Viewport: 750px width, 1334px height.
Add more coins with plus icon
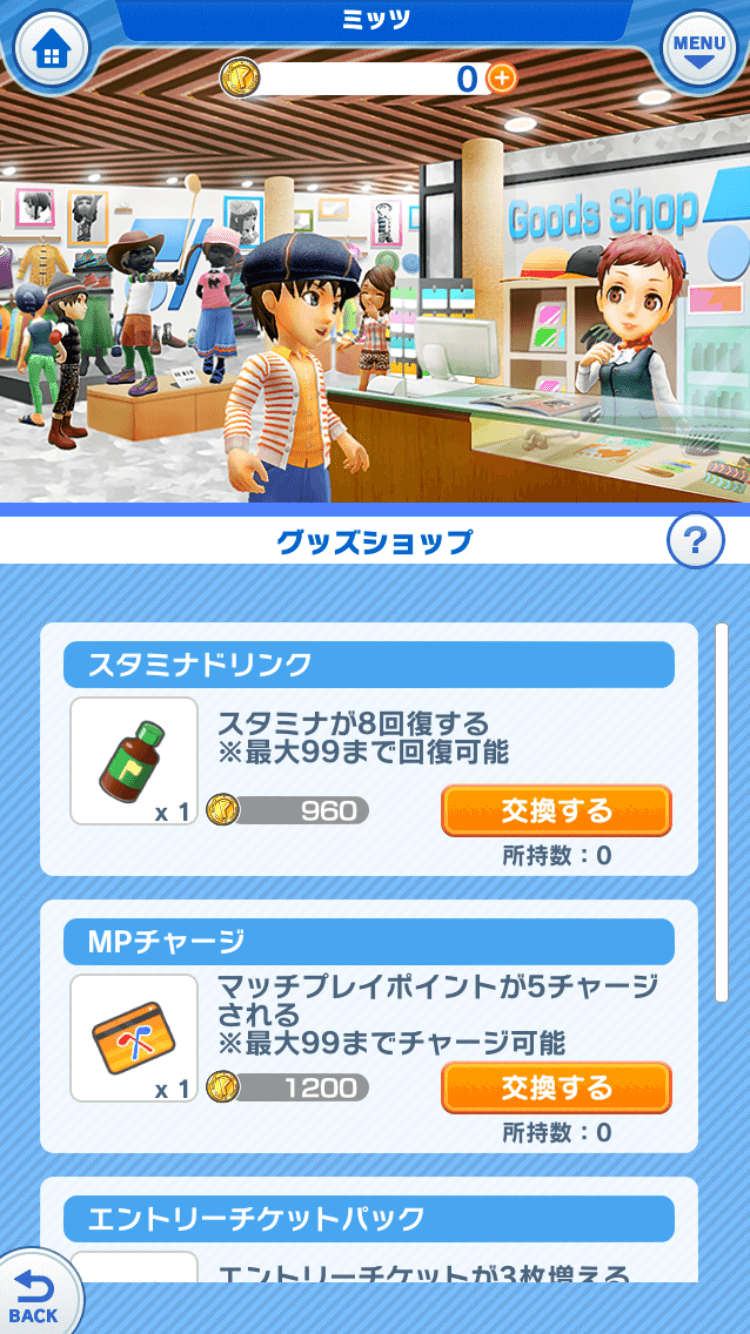click(x=501, y=78)
